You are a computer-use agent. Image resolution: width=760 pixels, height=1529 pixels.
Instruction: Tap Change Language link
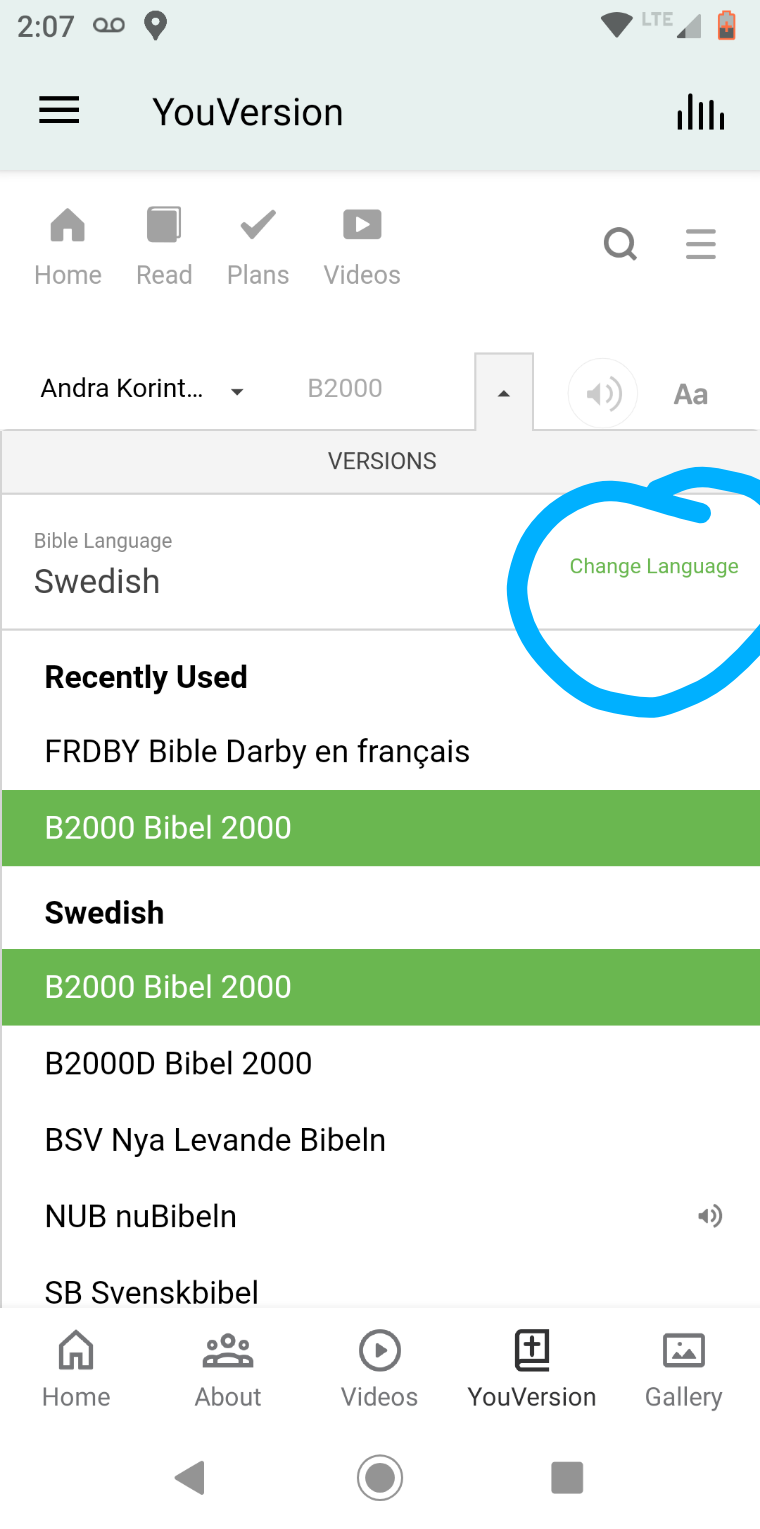(653, 566)
